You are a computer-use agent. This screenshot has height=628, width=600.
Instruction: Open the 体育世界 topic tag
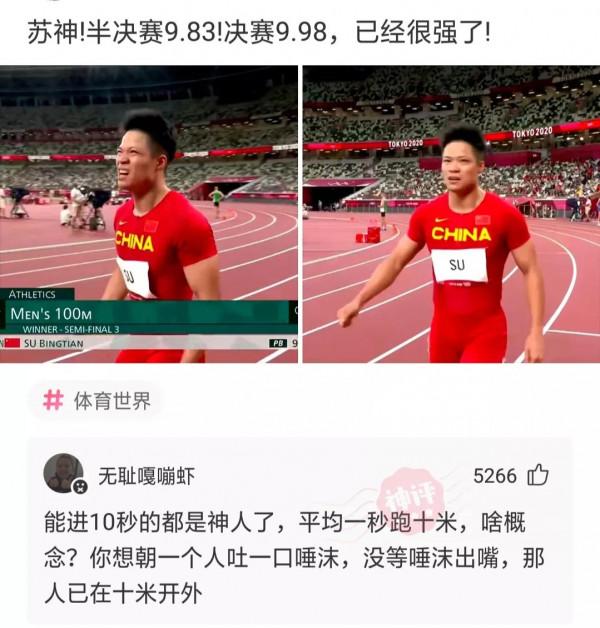96,401
